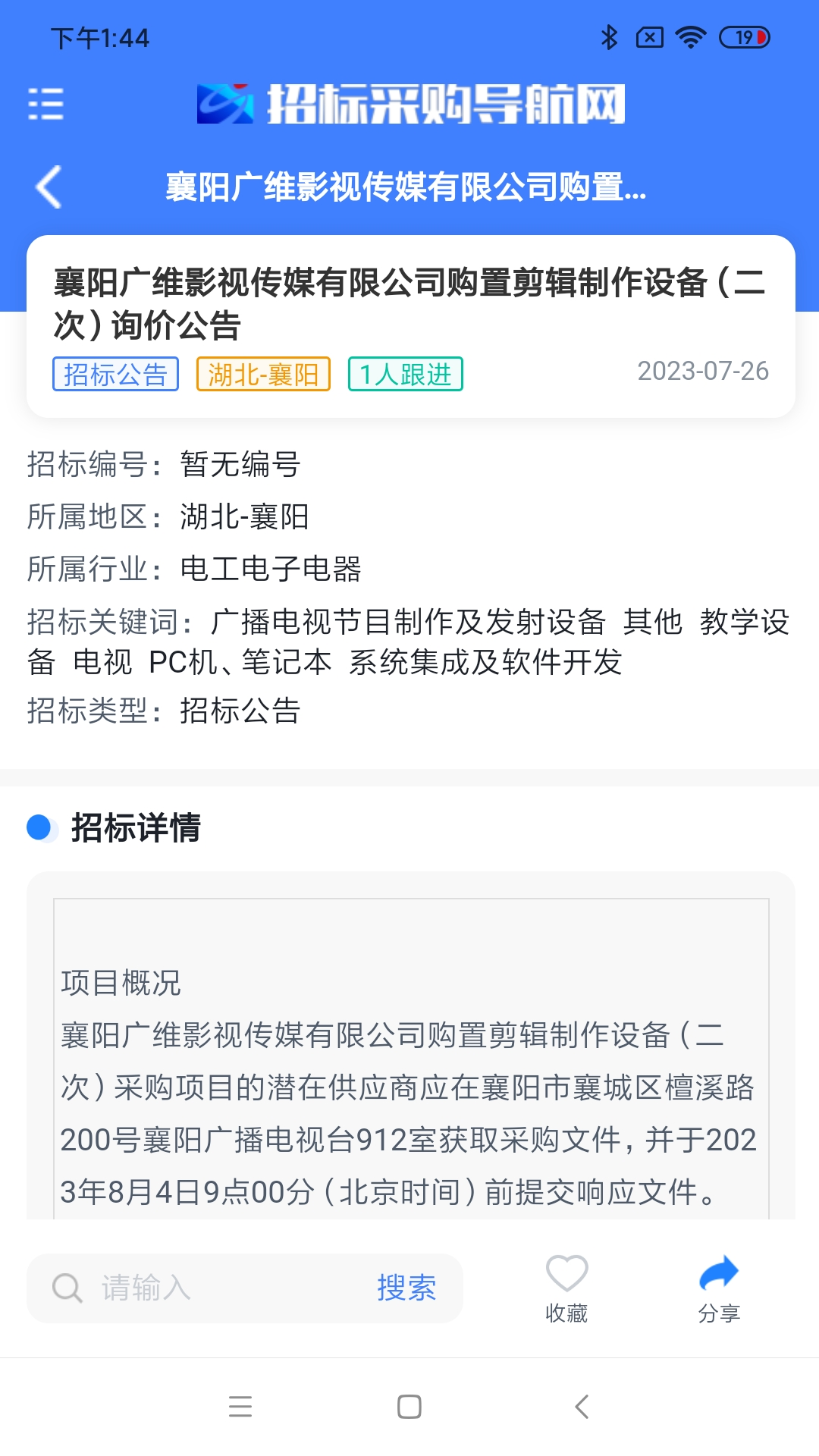Toggle the 招标公告 label on the card

pos(115,373)
